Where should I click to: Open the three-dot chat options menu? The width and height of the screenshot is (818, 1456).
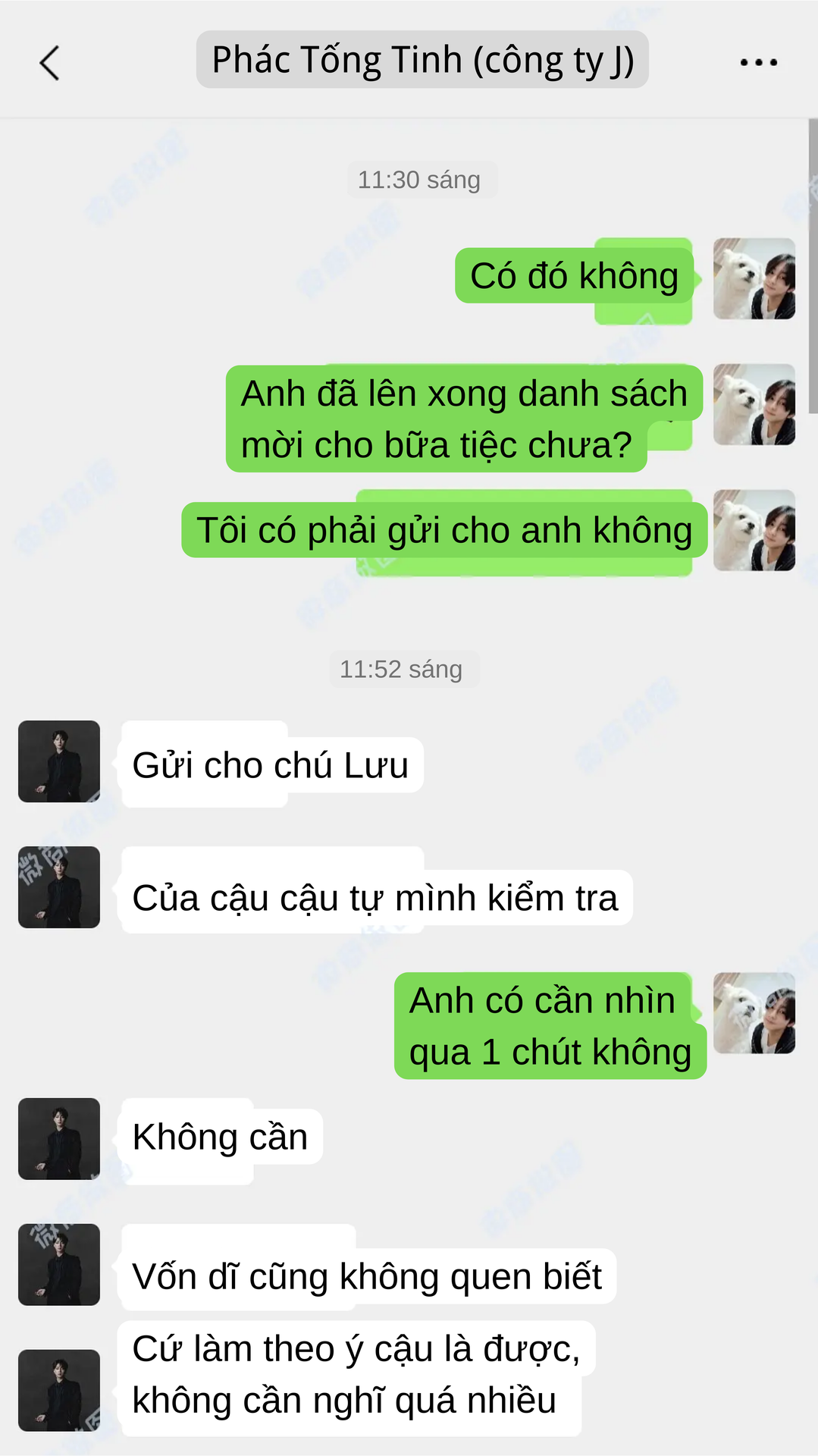758,62
